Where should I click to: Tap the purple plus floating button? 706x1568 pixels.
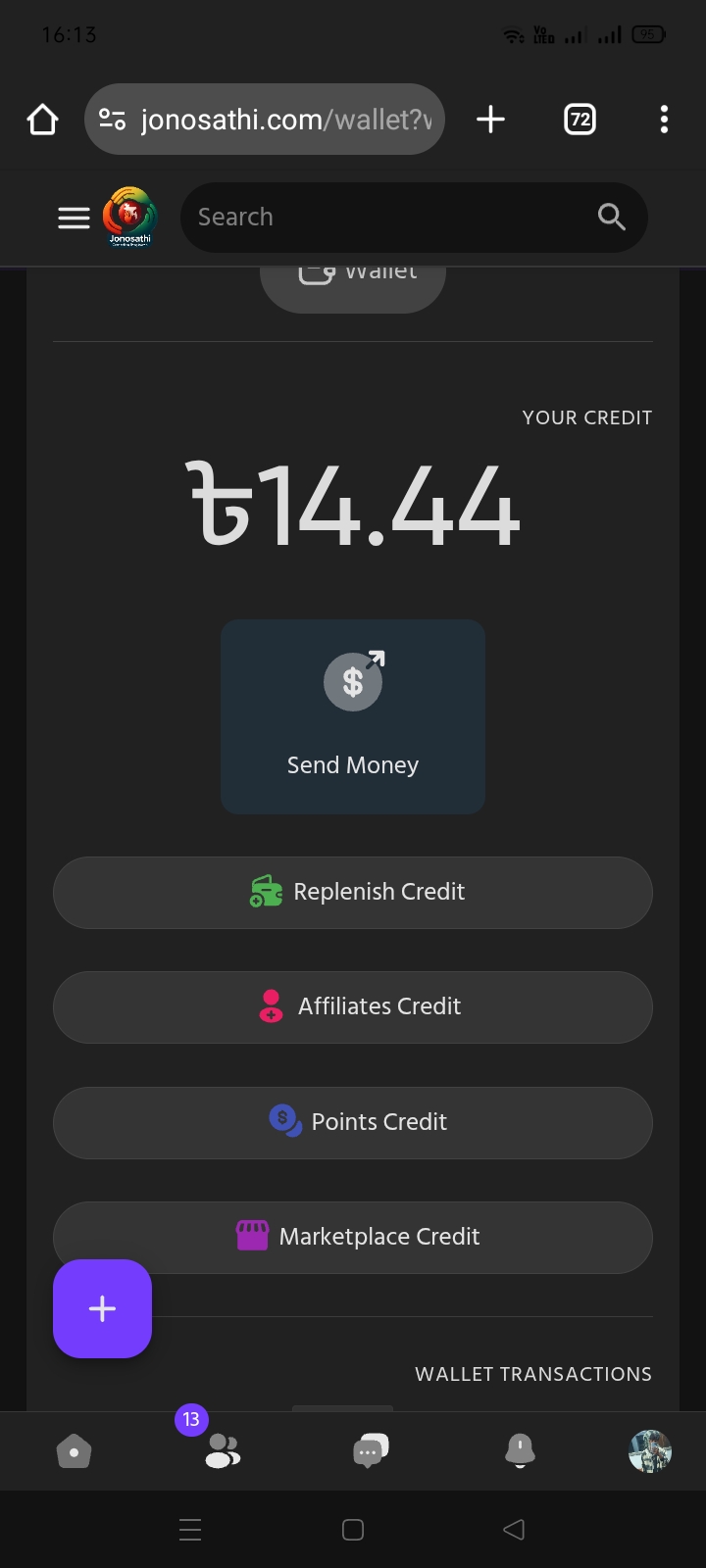tap(102, 1308)
